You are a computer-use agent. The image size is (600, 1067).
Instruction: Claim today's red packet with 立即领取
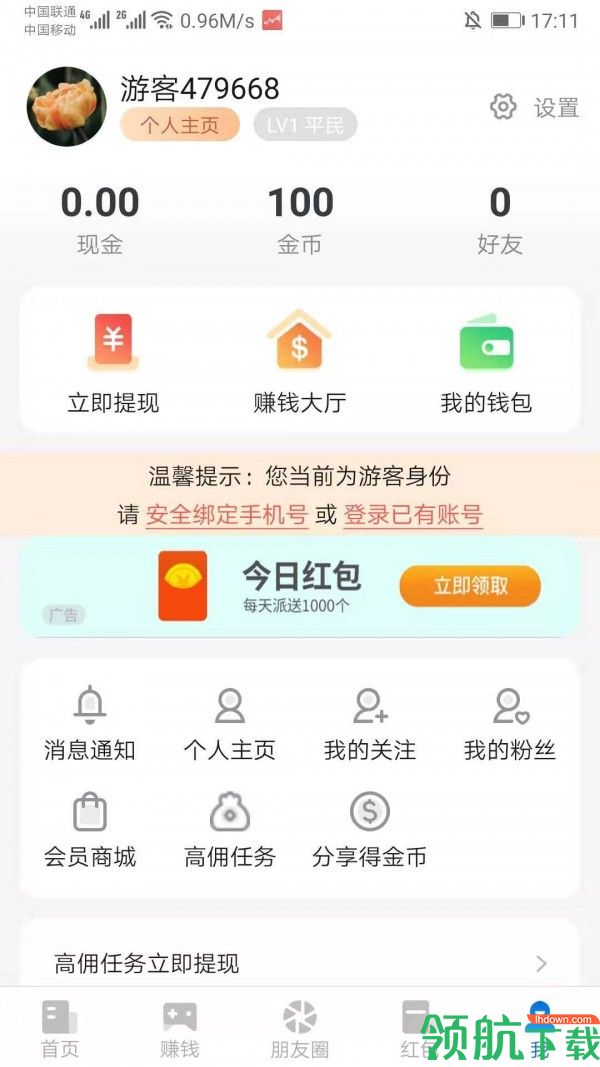[x=470, y=587]
